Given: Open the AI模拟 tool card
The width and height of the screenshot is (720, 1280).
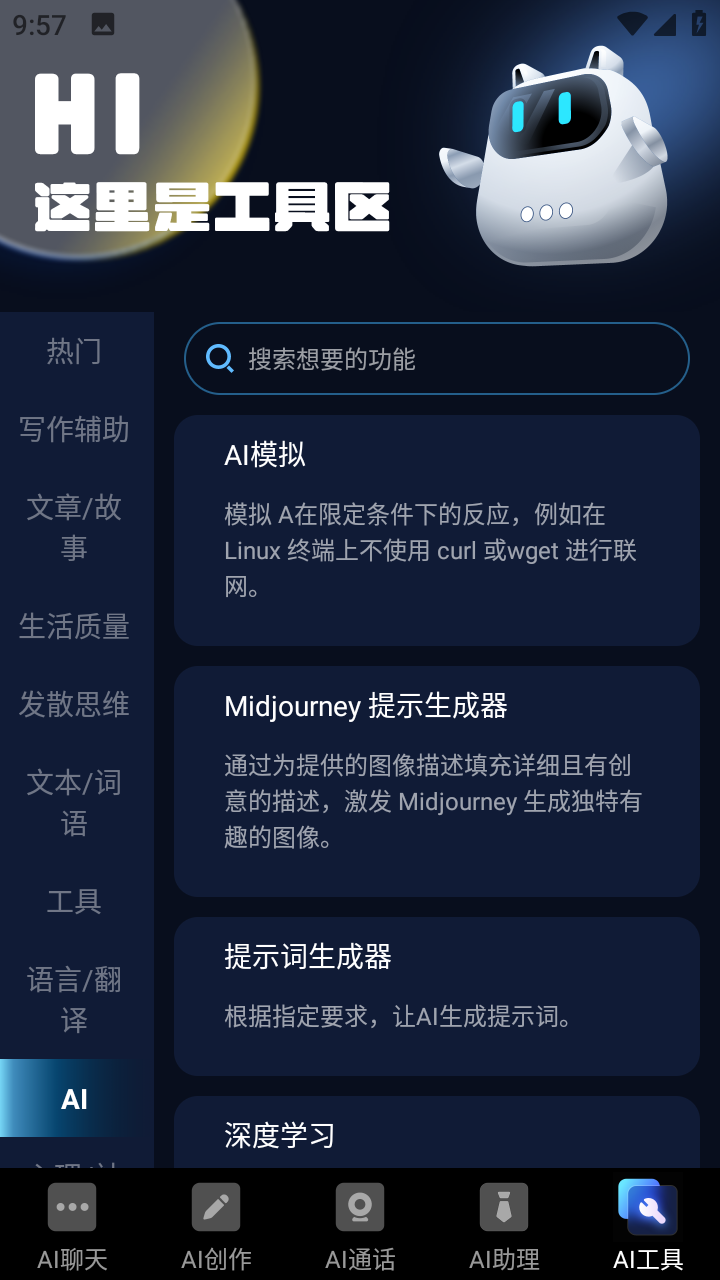Looking at the screenshot, I should [x=436, y=530].
